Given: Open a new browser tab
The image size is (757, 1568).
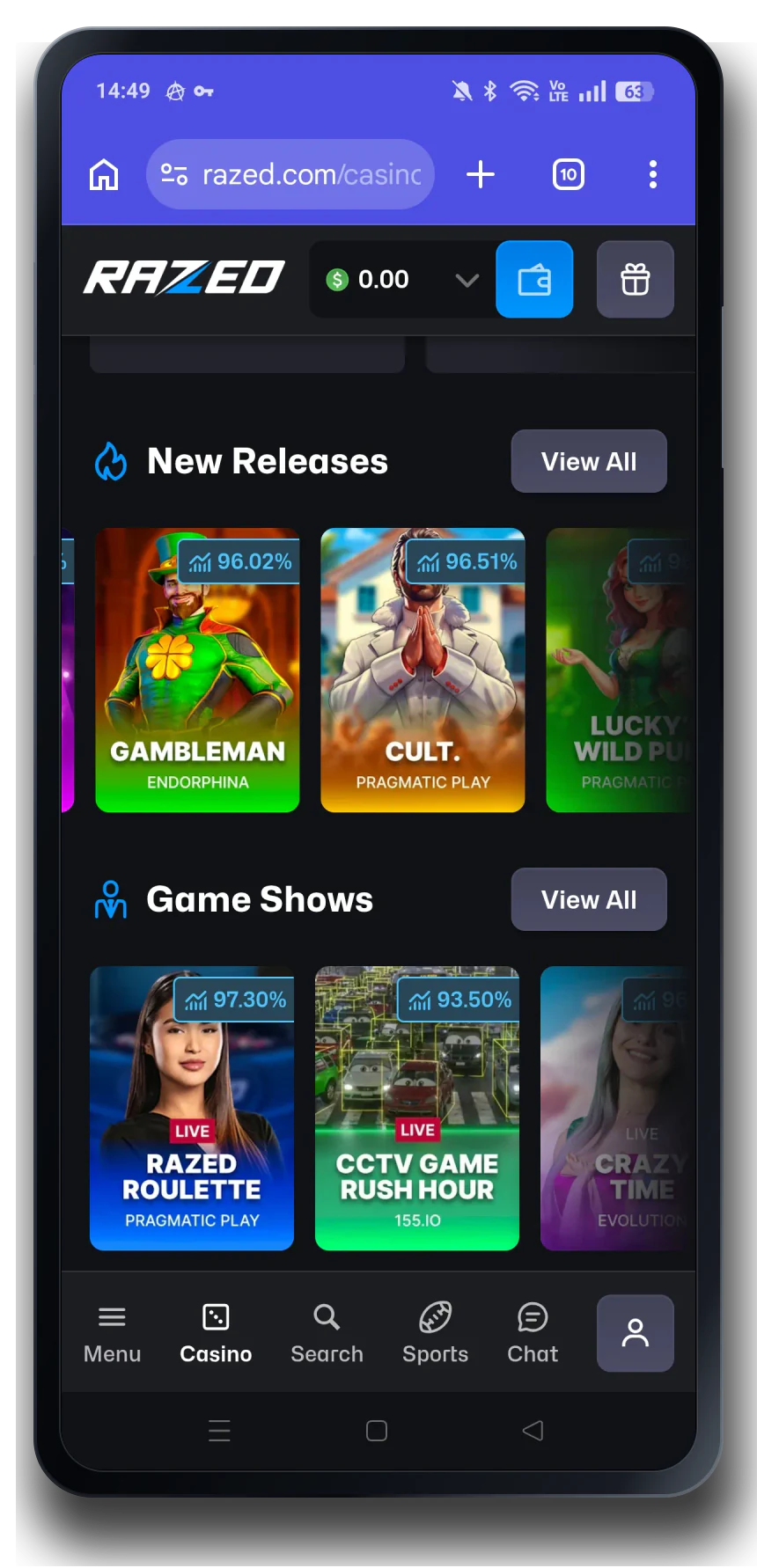Looking at the screenshot, I should coord(481,174).
